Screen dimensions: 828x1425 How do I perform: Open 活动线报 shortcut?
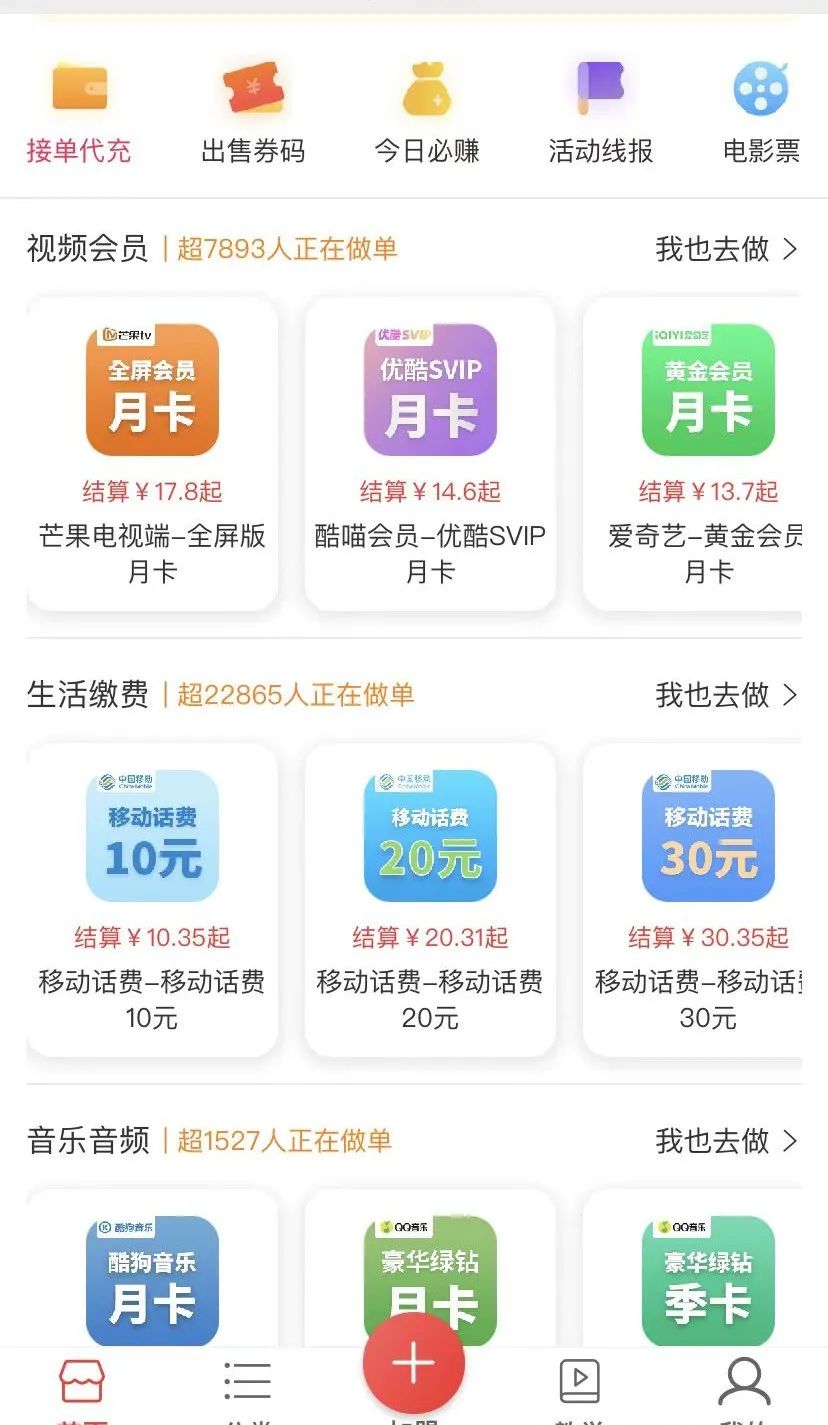coord(601,112)
